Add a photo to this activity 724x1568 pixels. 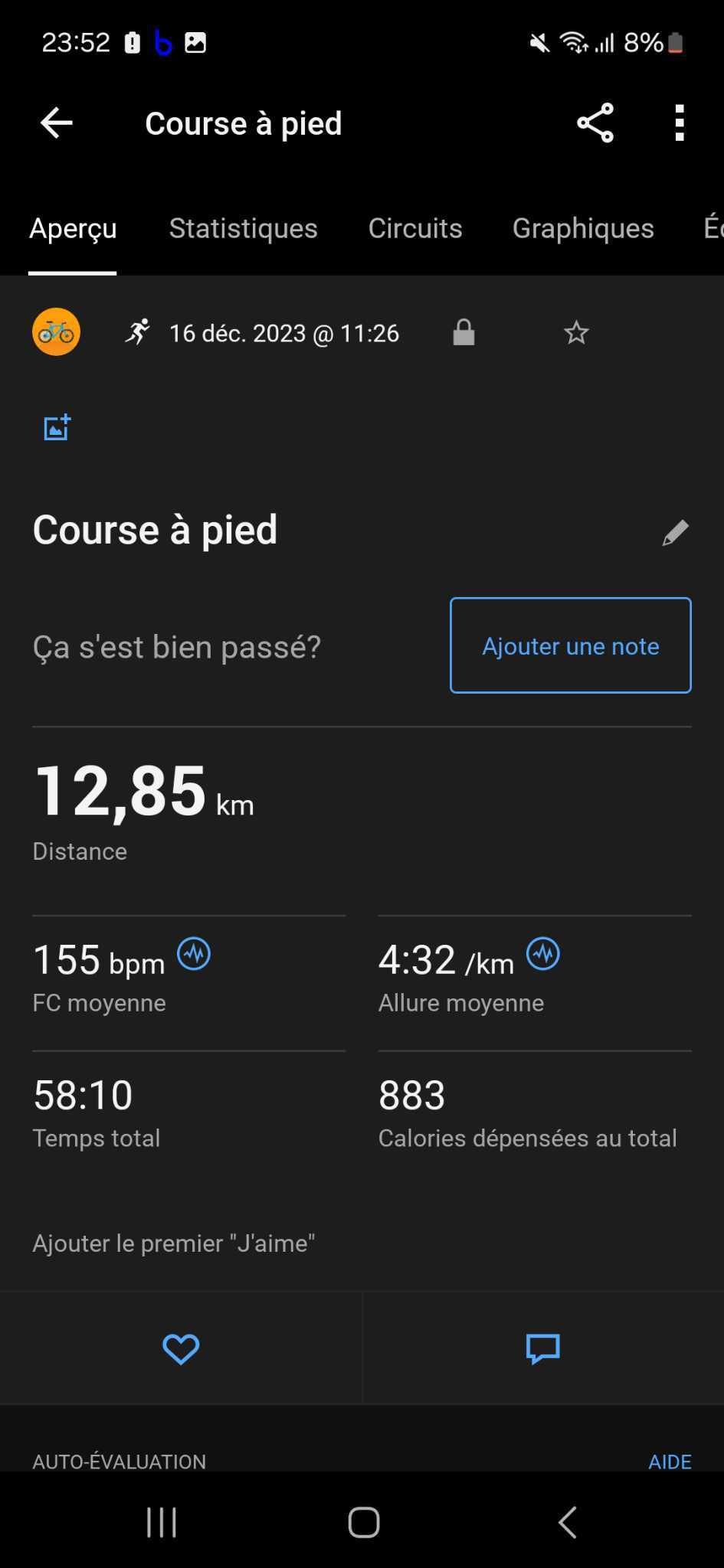click(x=57, y=427)
